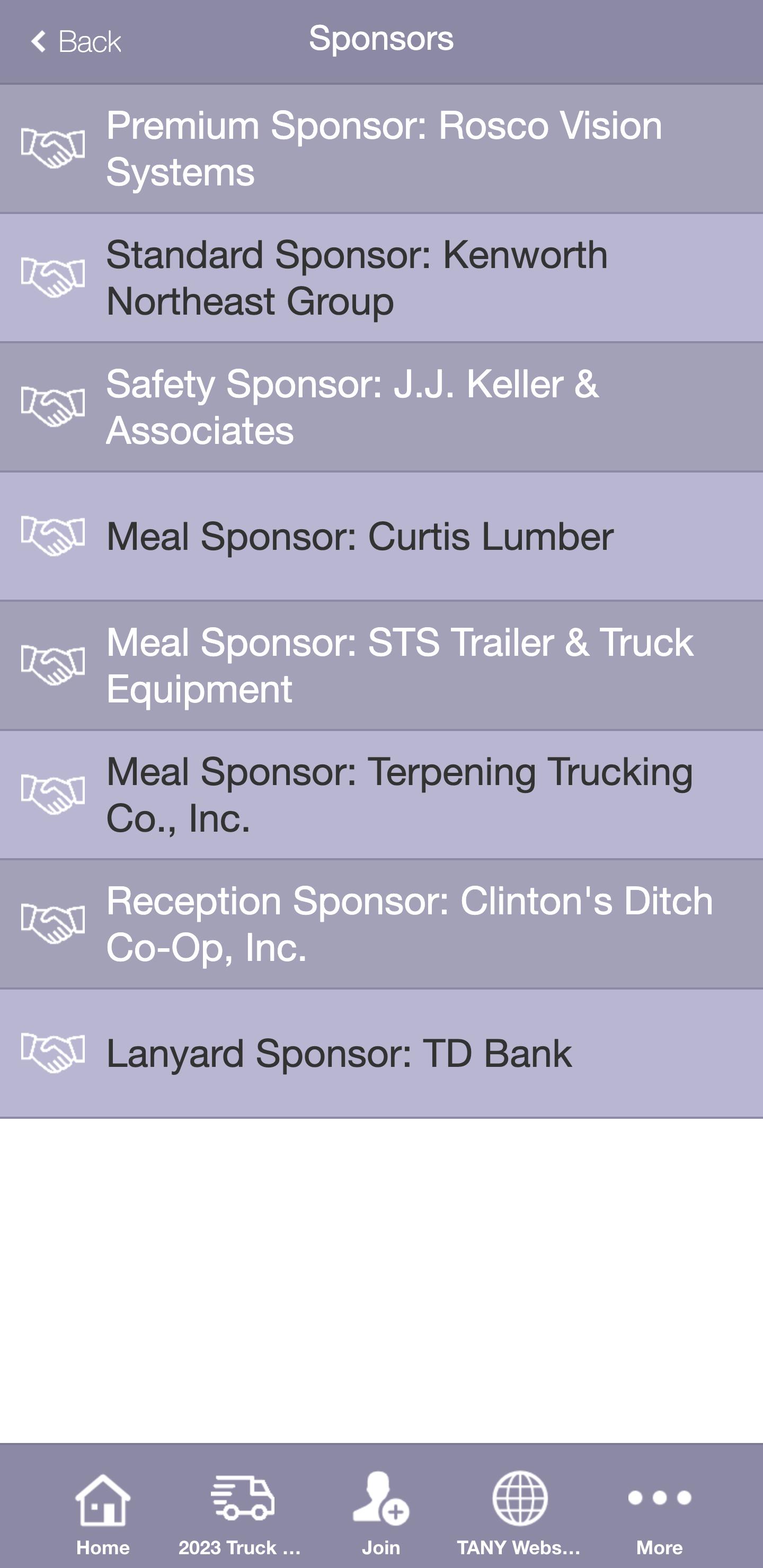Select Safety Sponsor: J.J. Keller & Associates
The width and height of the screenshot is (763, 1568).
[x=381, y=407]
